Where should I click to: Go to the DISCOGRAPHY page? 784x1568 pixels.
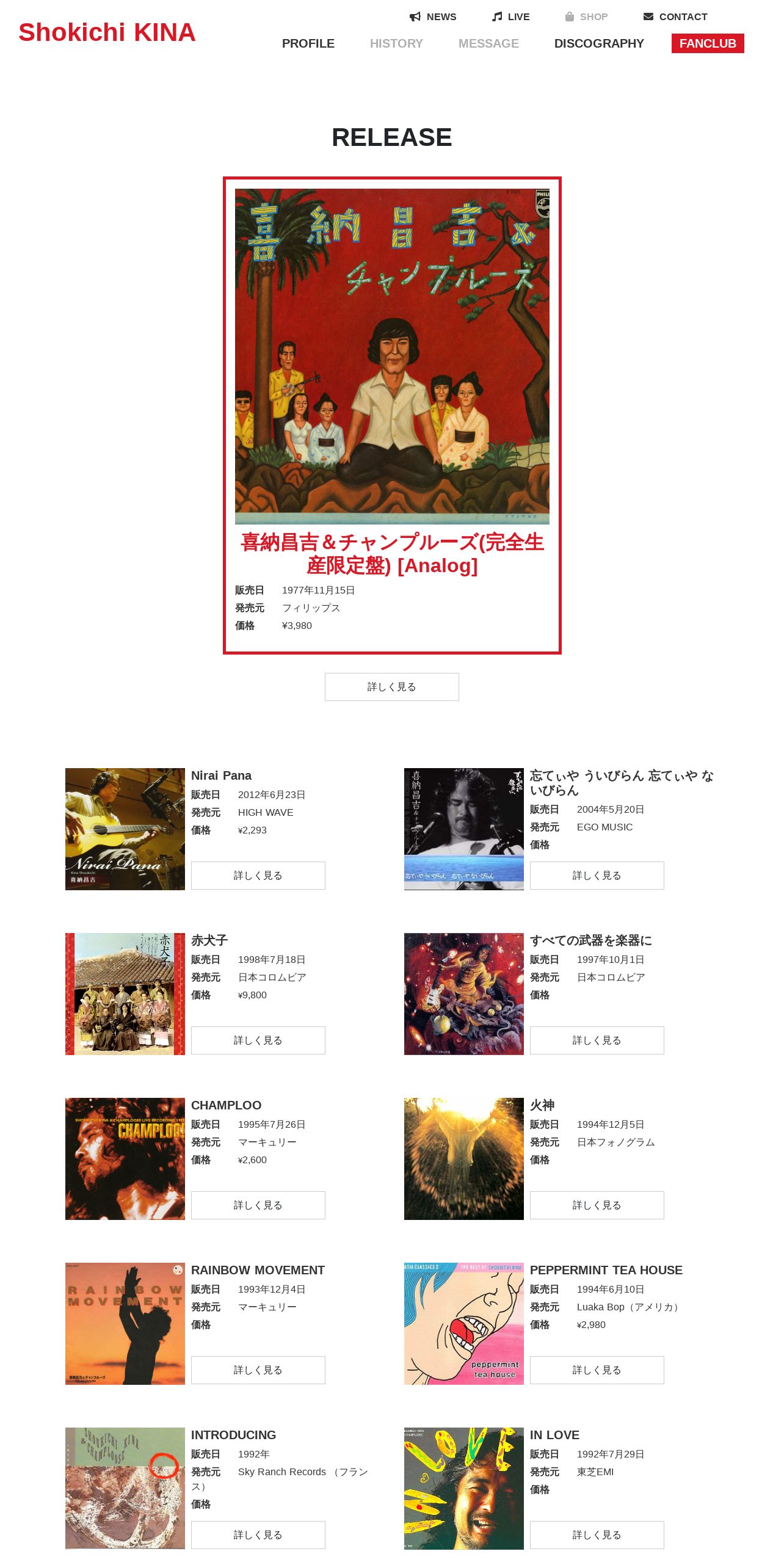click(599, 43)
